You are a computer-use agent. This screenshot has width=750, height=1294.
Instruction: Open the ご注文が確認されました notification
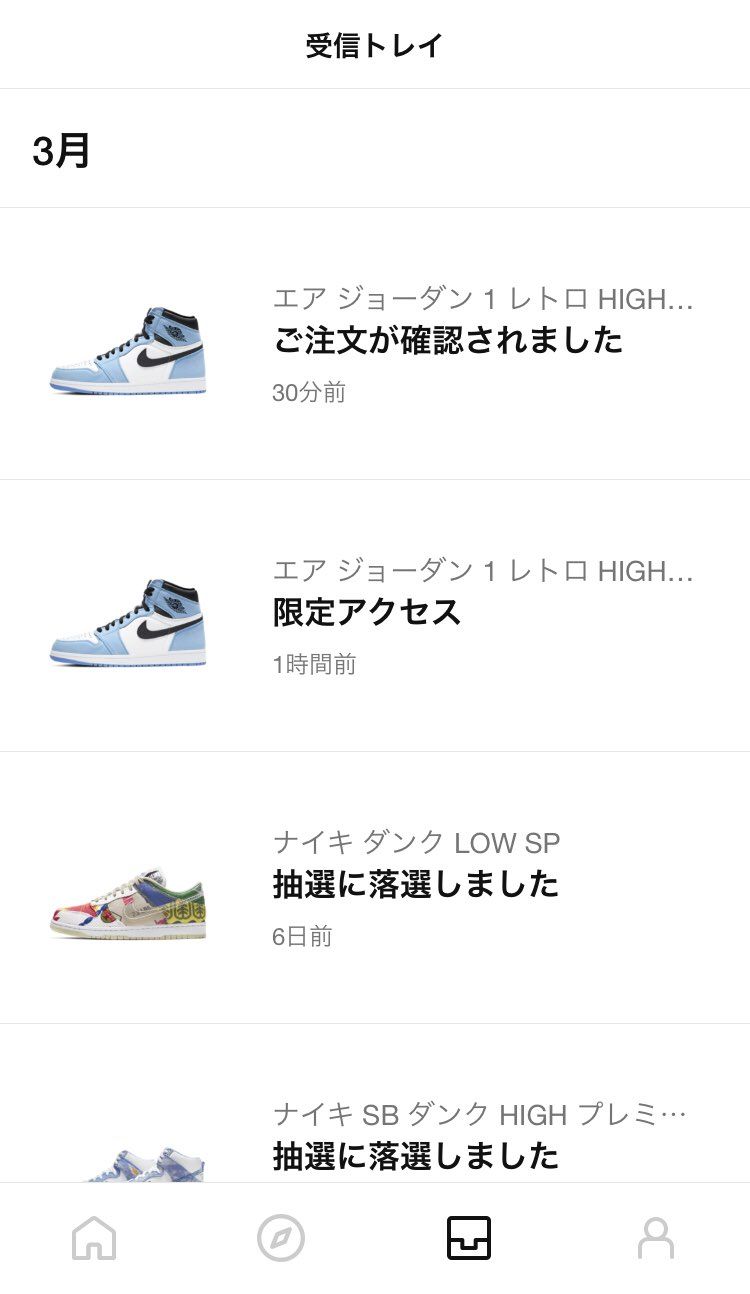coord(447,340)
